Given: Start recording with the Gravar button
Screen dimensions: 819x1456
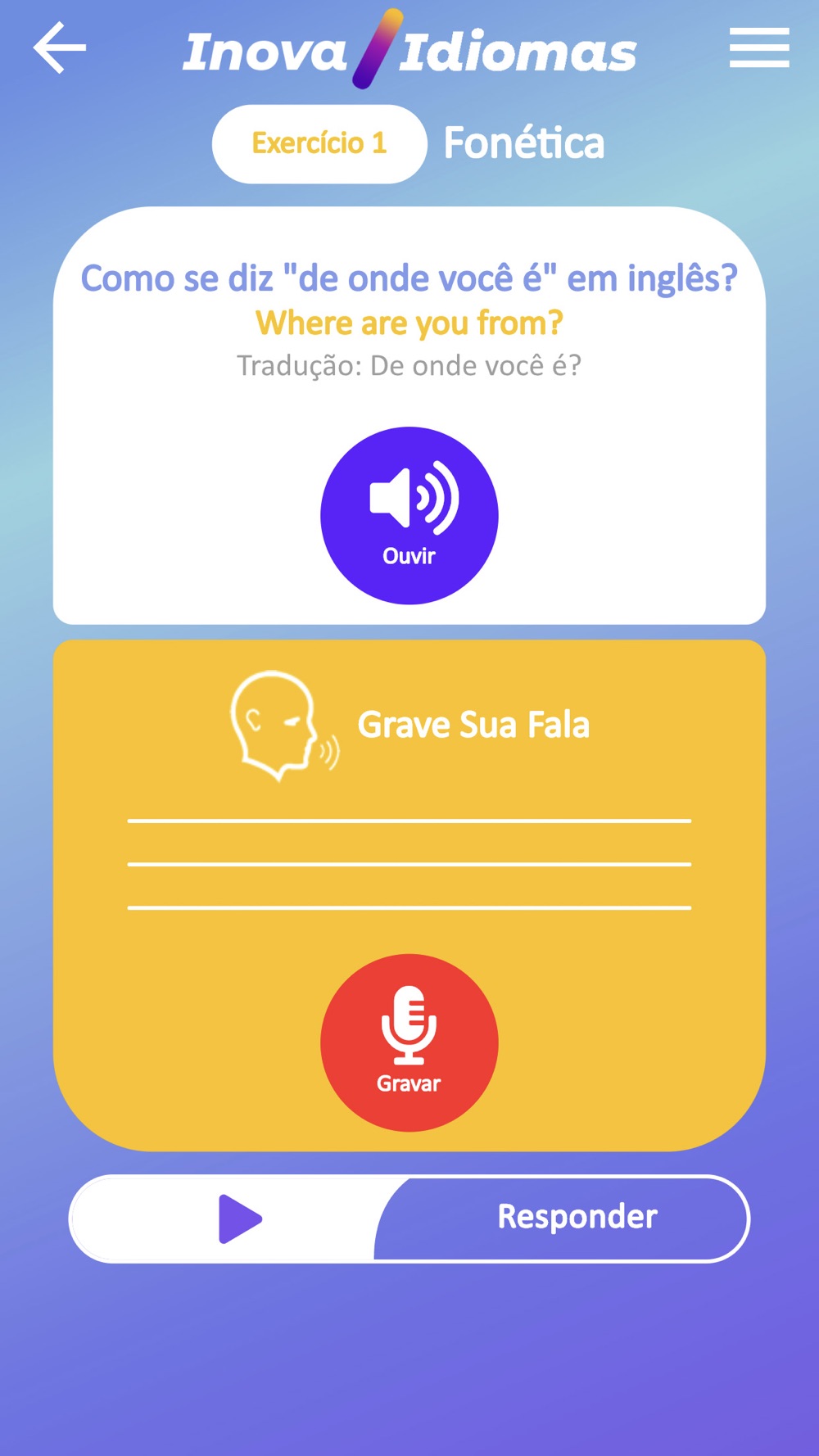Looking at the screenshot, I should pyautogui.click(x=409, y=1042).
